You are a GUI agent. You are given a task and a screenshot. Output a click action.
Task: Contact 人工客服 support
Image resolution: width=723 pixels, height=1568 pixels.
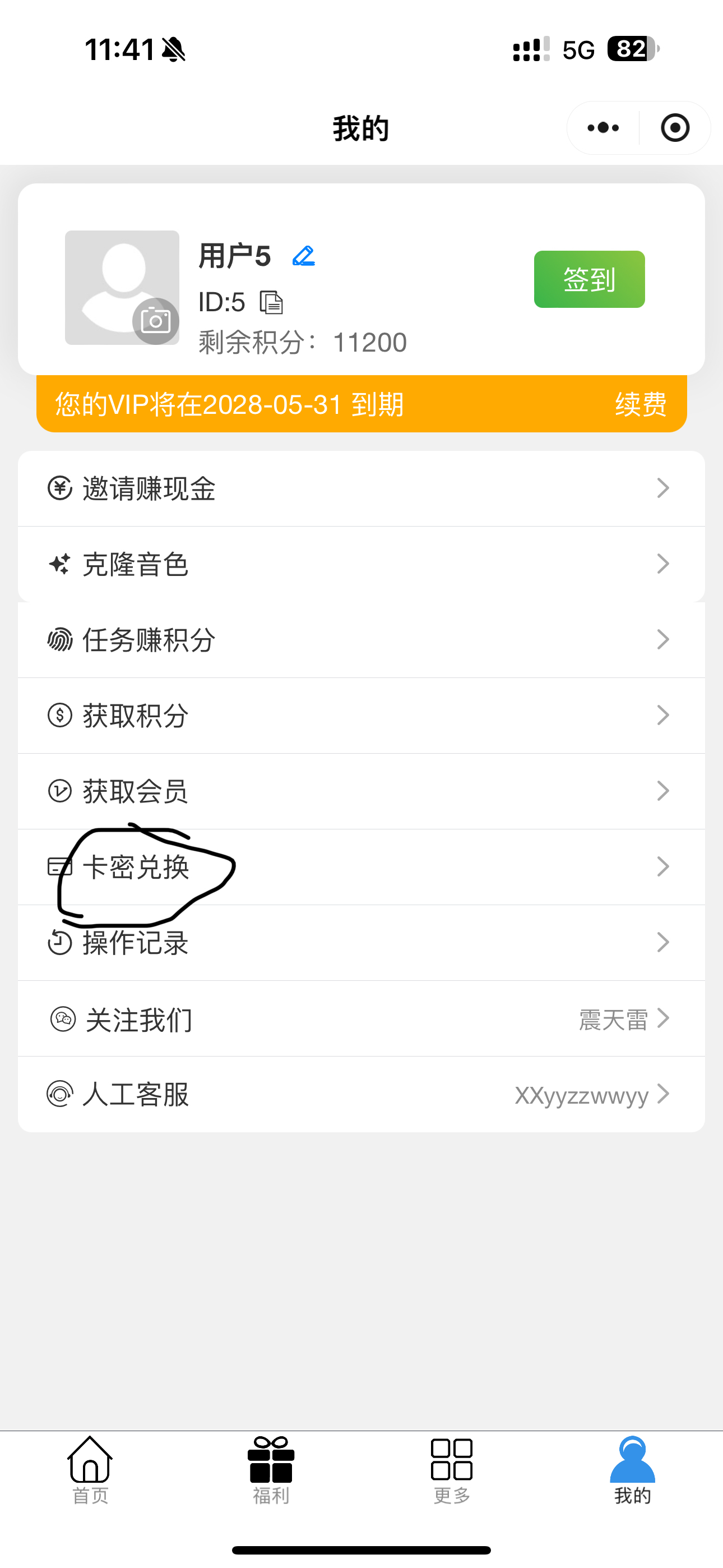(x=361, y=1095)
